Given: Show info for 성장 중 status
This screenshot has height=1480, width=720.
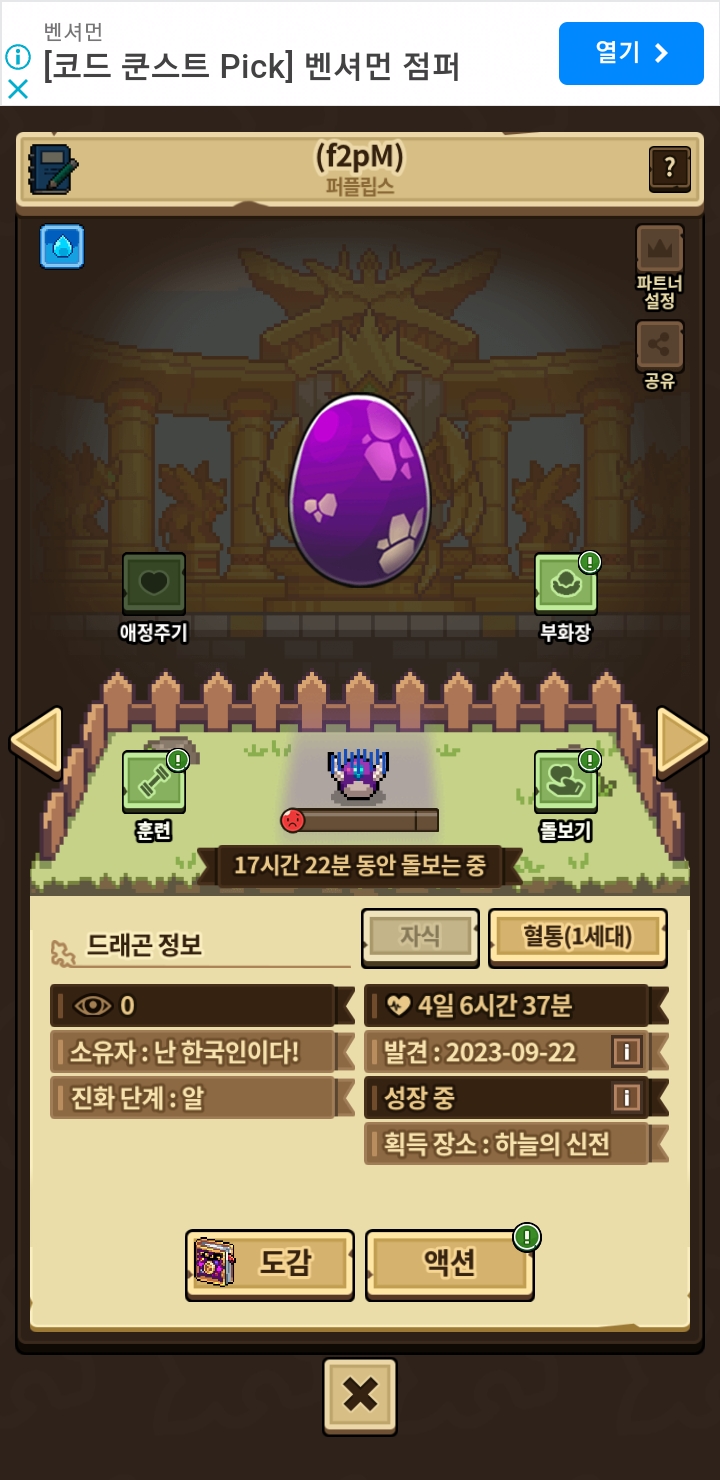Looking at the screenshot, I should [626, 1098].
